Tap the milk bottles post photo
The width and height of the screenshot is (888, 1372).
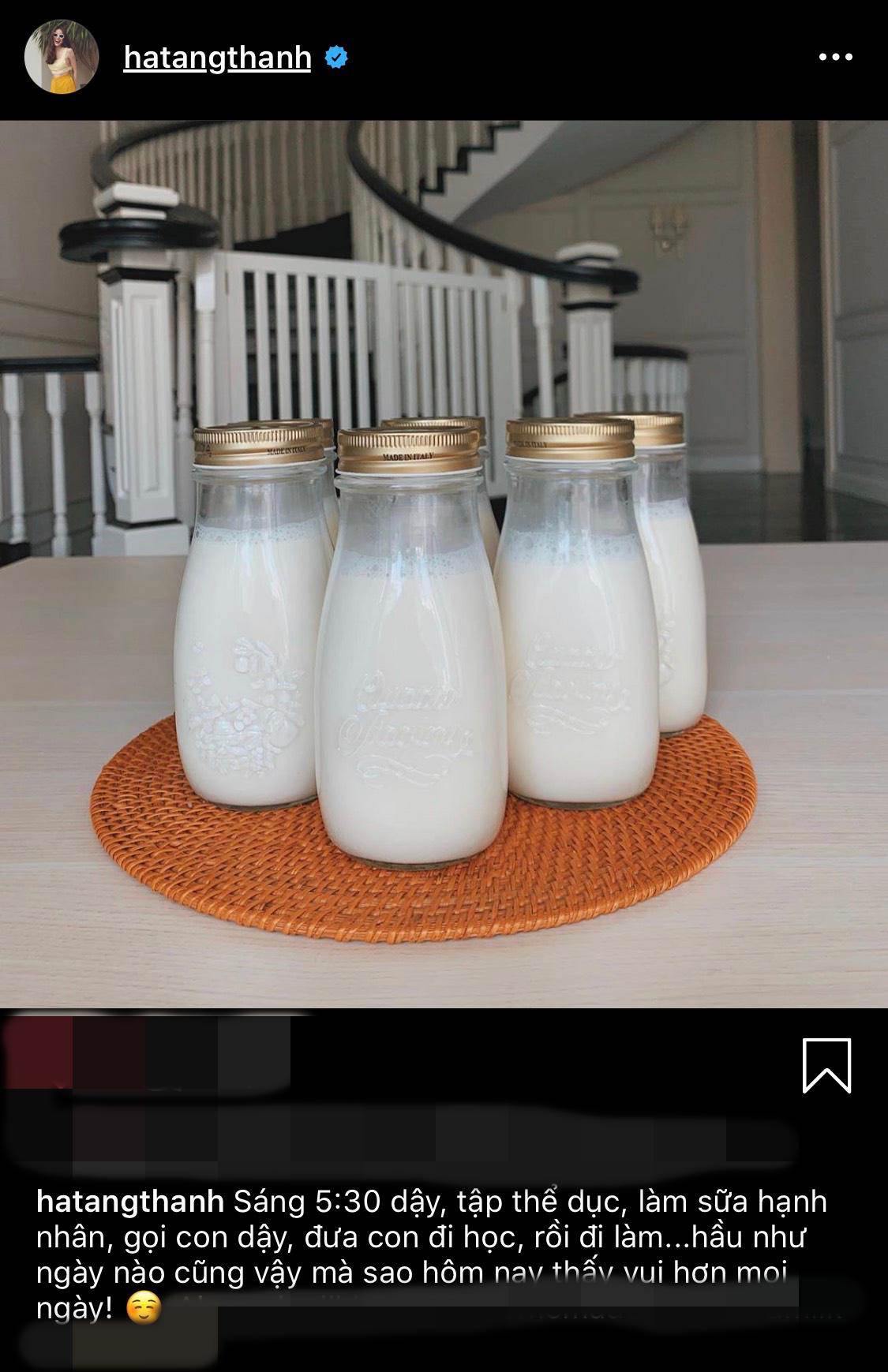(444, 563)
